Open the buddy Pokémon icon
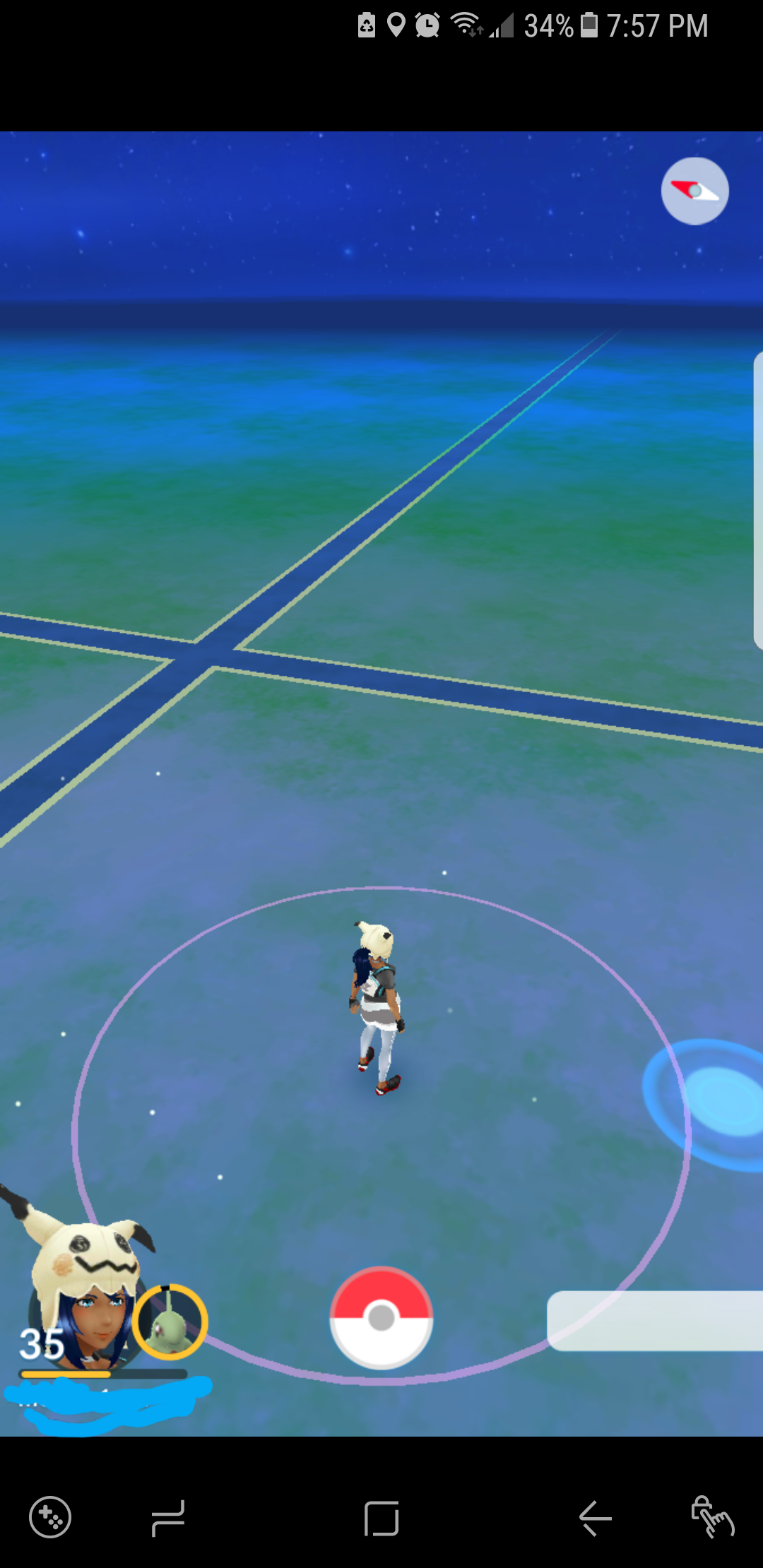The width and height of the screenshot is (763, 1568). (x=170, y=1322)
